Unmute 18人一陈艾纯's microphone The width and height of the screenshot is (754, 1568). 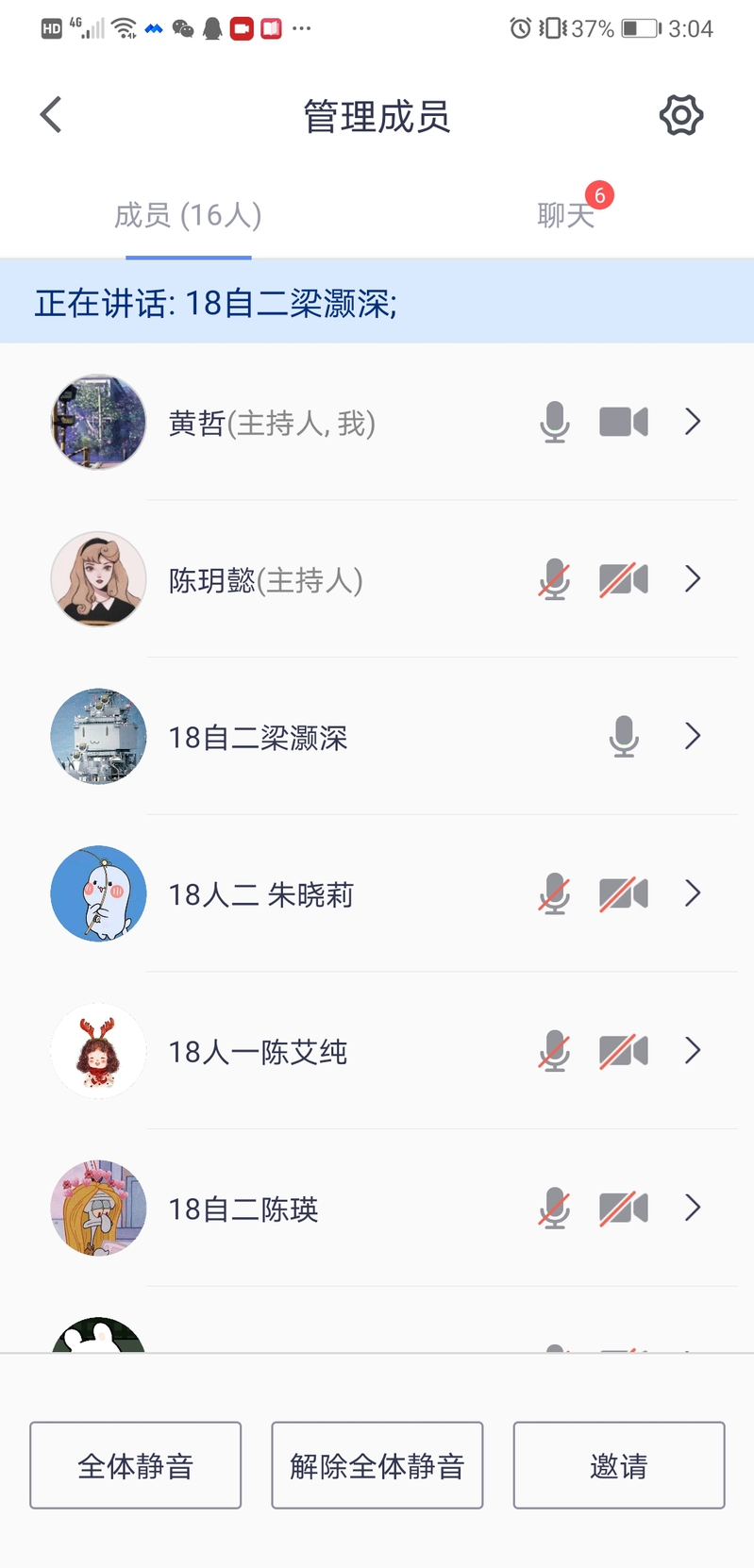pyautogui.click(x=555, y=1051)
